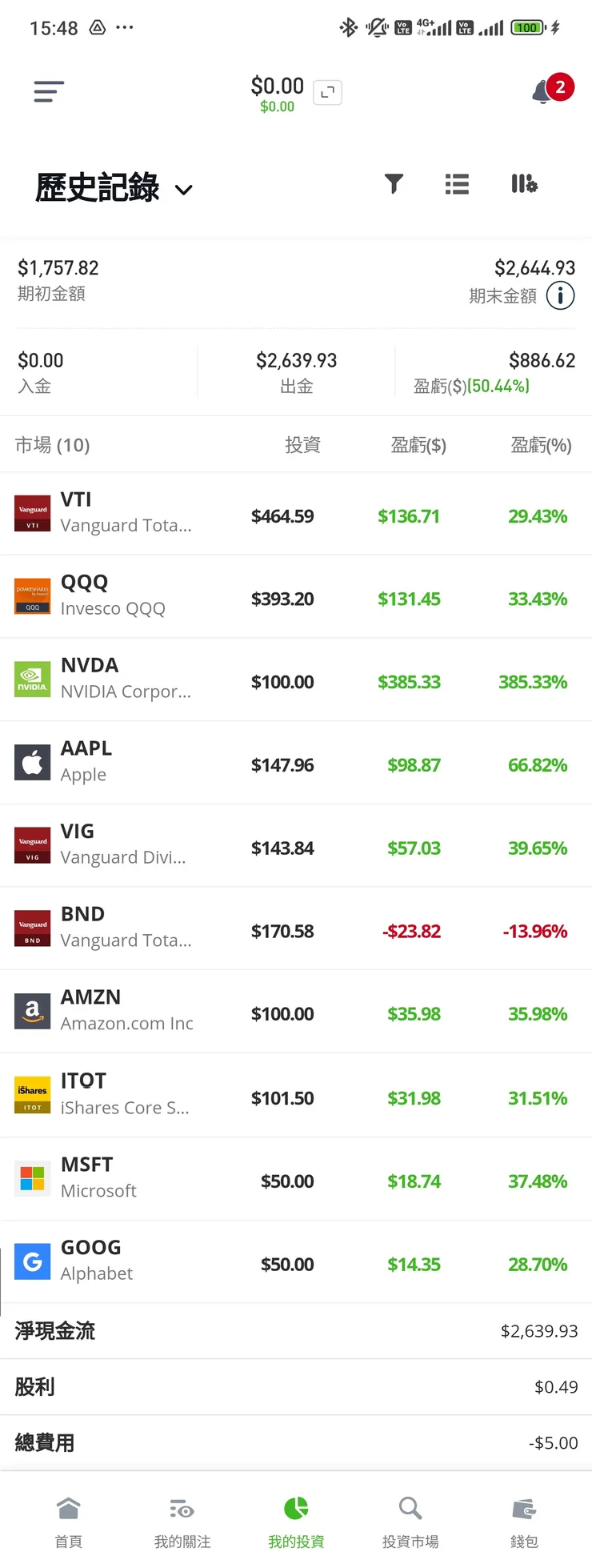
Task: Open the NVDA history row
Action: coord(296,680)
